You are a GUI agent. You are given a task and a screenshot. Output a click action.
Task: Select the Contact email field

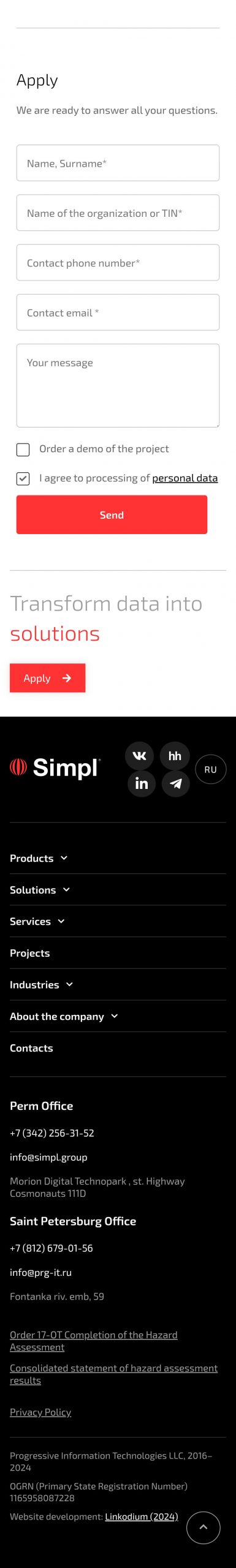click(x=118, y=312)
